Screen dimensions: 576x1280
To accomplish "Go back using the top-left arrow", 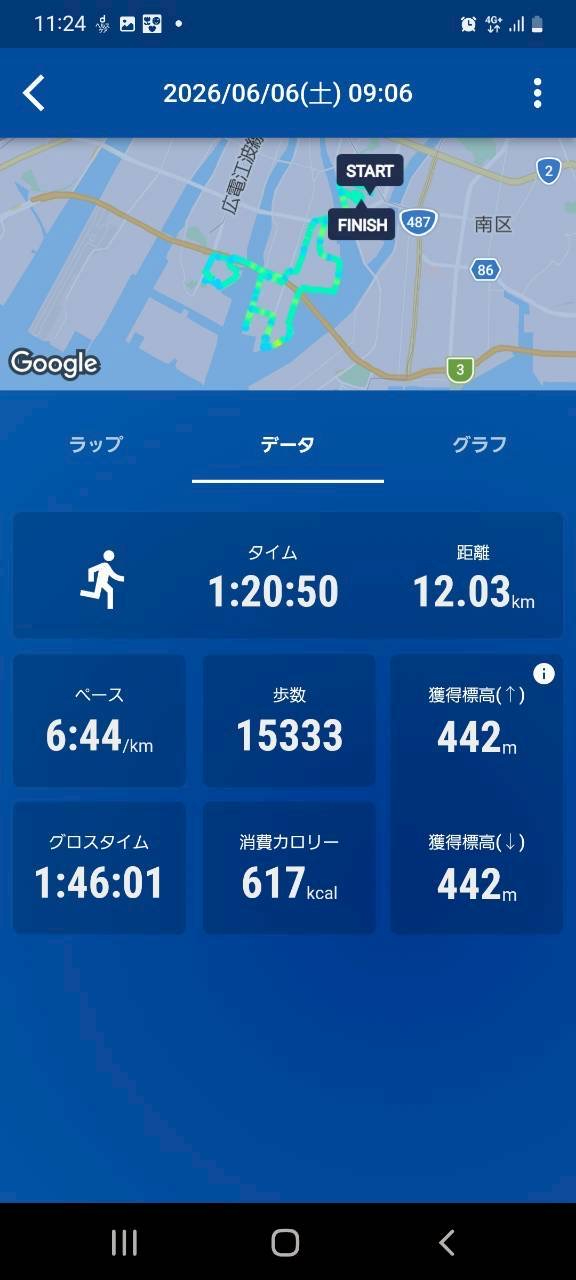I will (34, 93).
